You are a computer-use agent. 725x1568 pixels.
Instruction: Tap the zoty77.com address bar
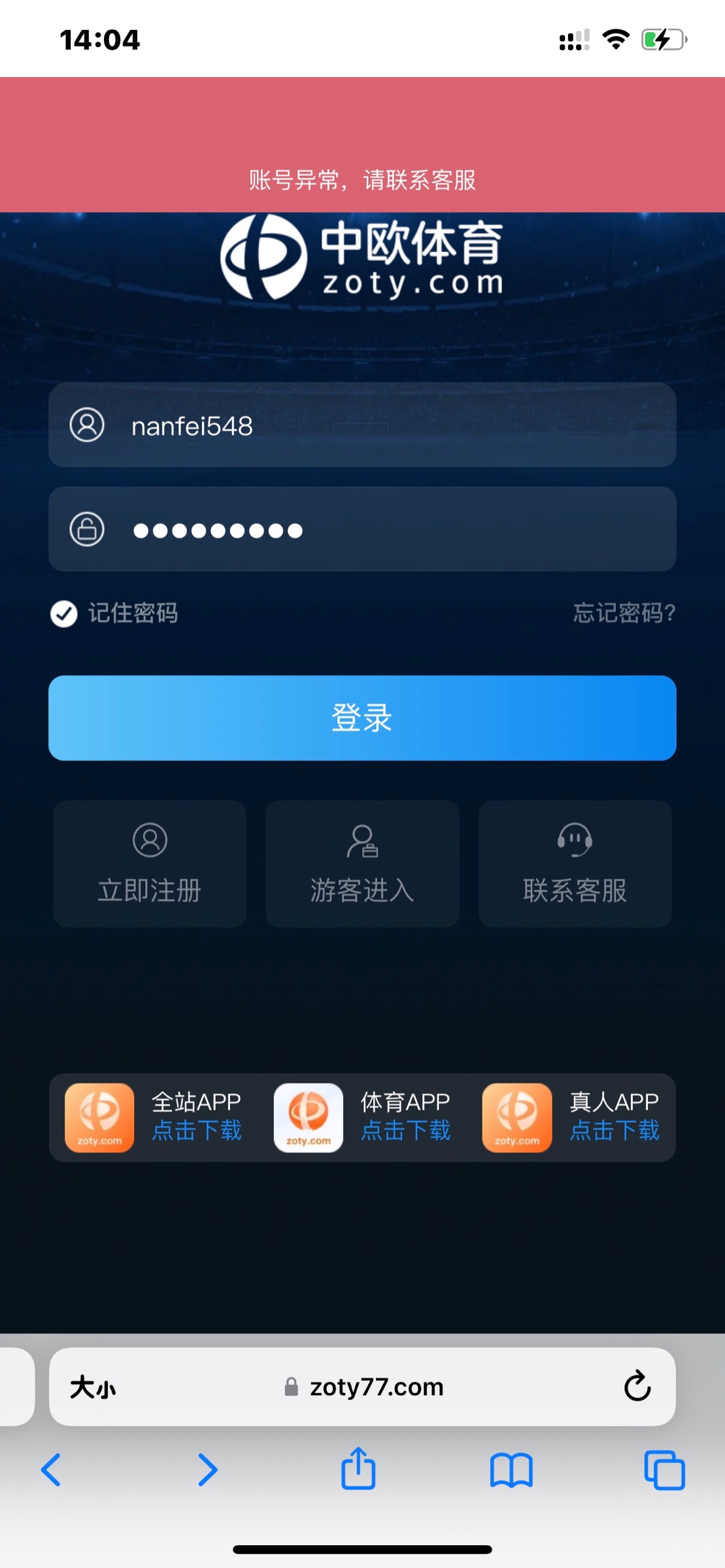tap(376, 1386)
